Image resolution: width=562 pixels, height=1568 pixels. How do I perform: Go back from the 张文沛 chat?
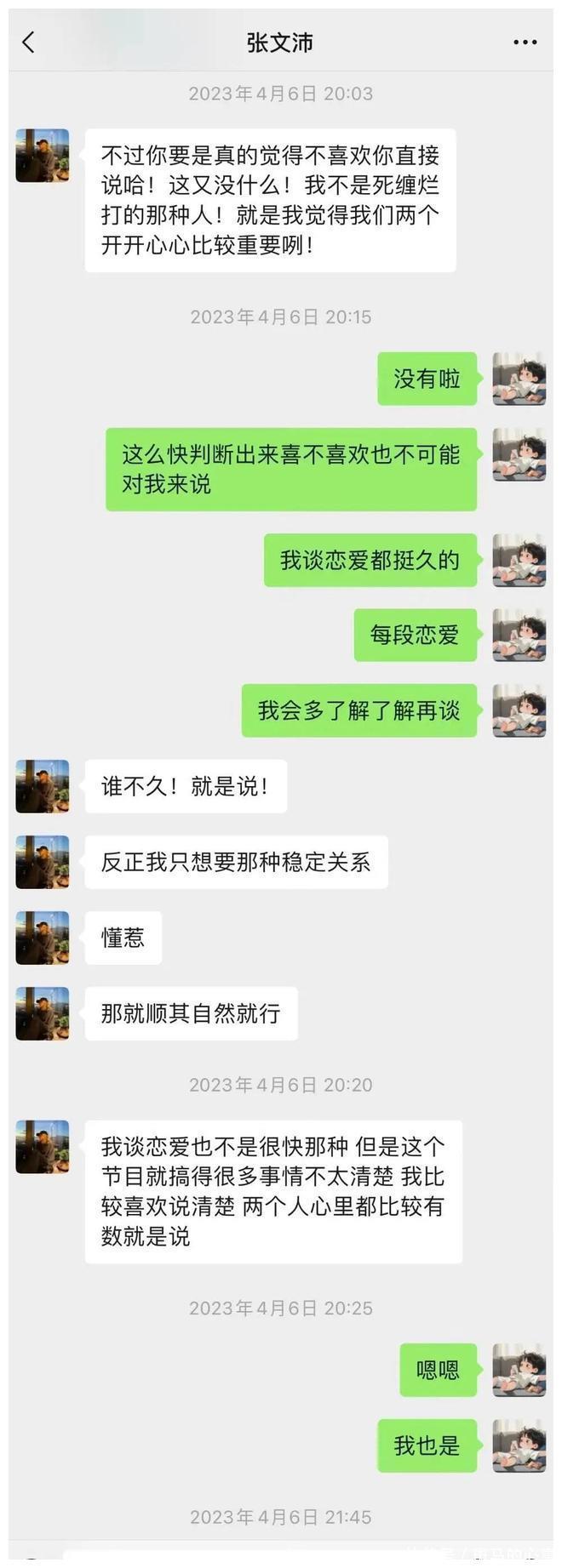click(29, 43)
